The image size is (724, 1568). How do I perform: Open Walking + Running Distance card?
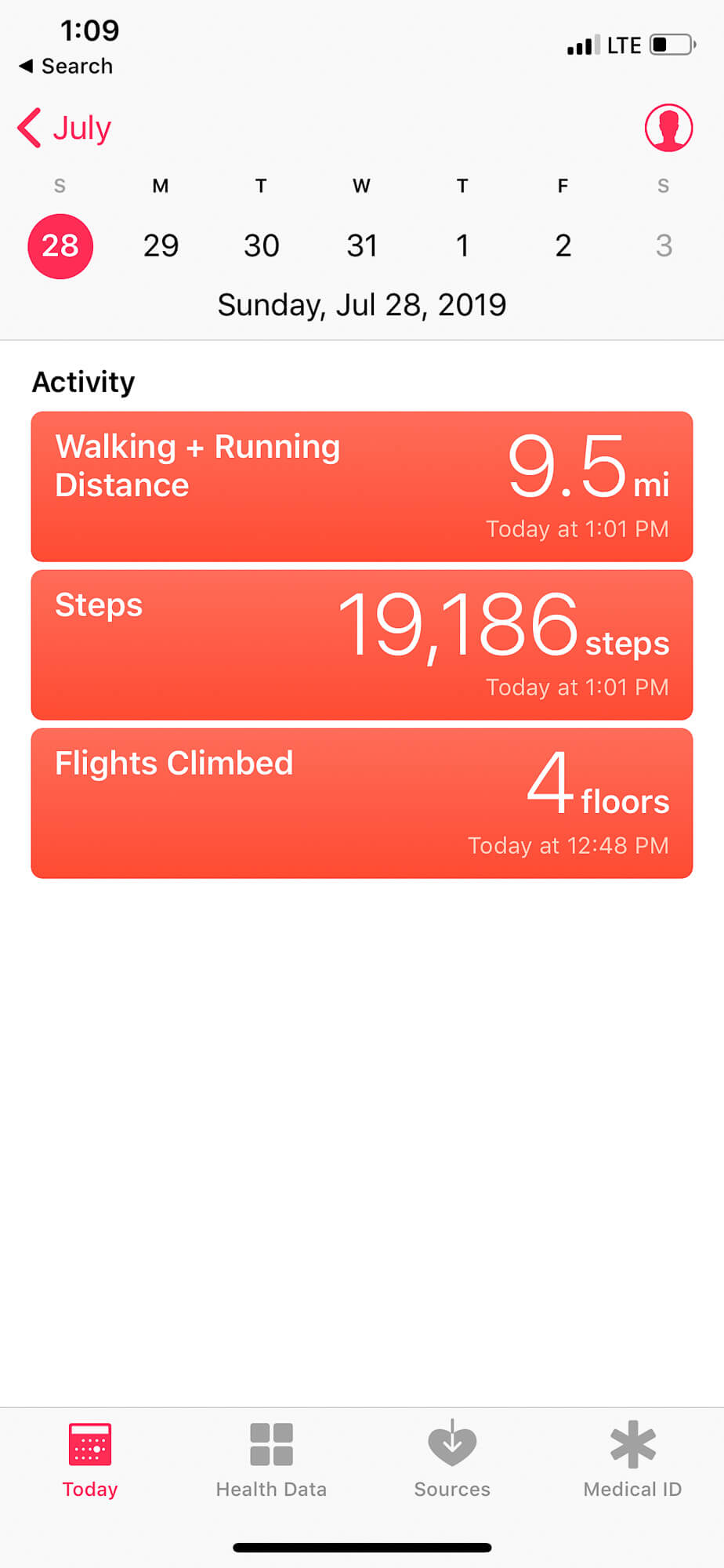(x=362, y=486)
